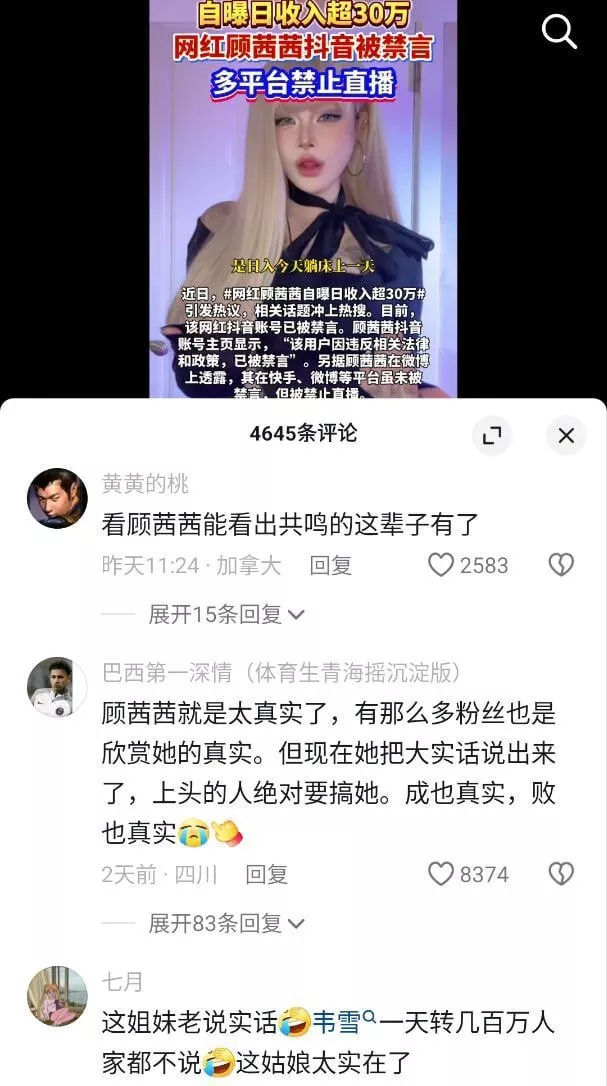Dislike 巴西第一深情's comment
The height and width of the screenshot is (1086, 607).
(x=561, y=875)
